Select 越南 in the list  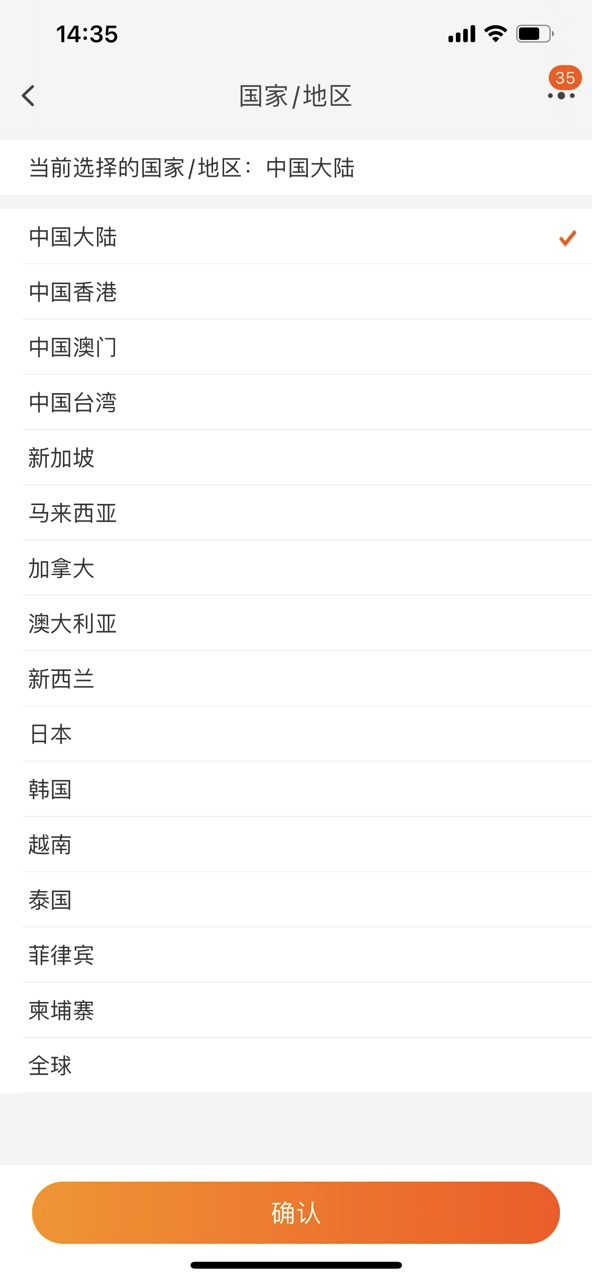tap(296, 845)
